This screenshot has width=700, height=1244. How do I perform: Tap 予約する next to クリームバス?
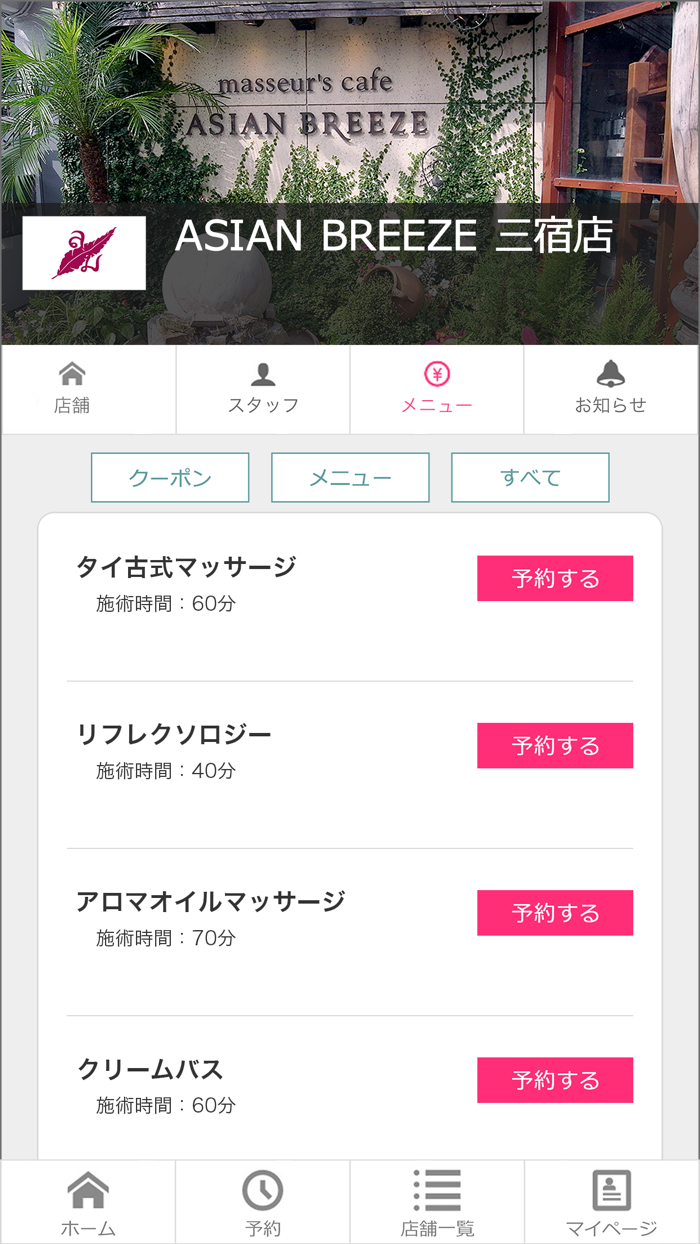click(x=555, y=1079)
